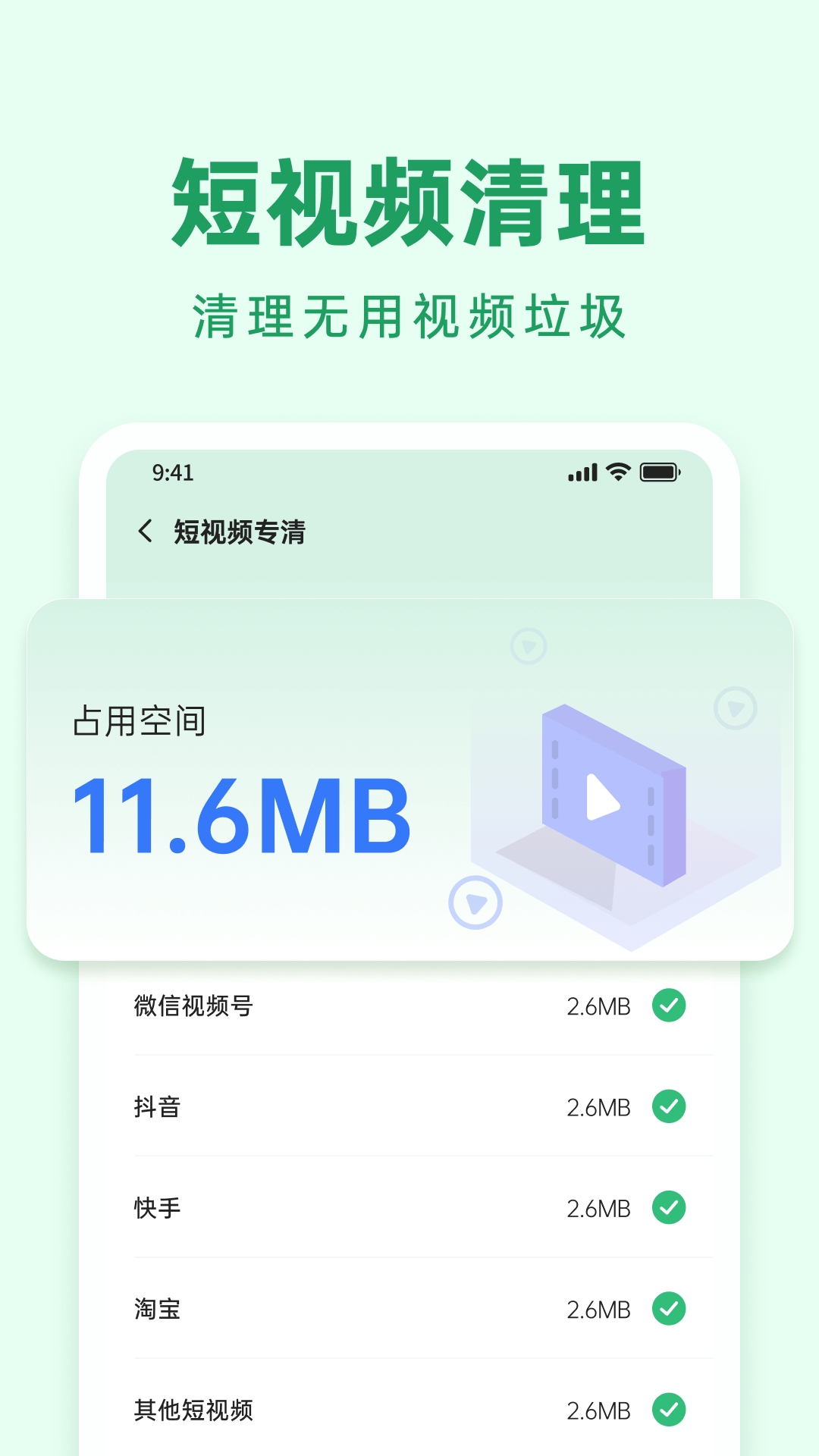Open the 短视频专清 screen title
Image resolution: width=819 pixels, height=1456 pixels.
point(240,532)
